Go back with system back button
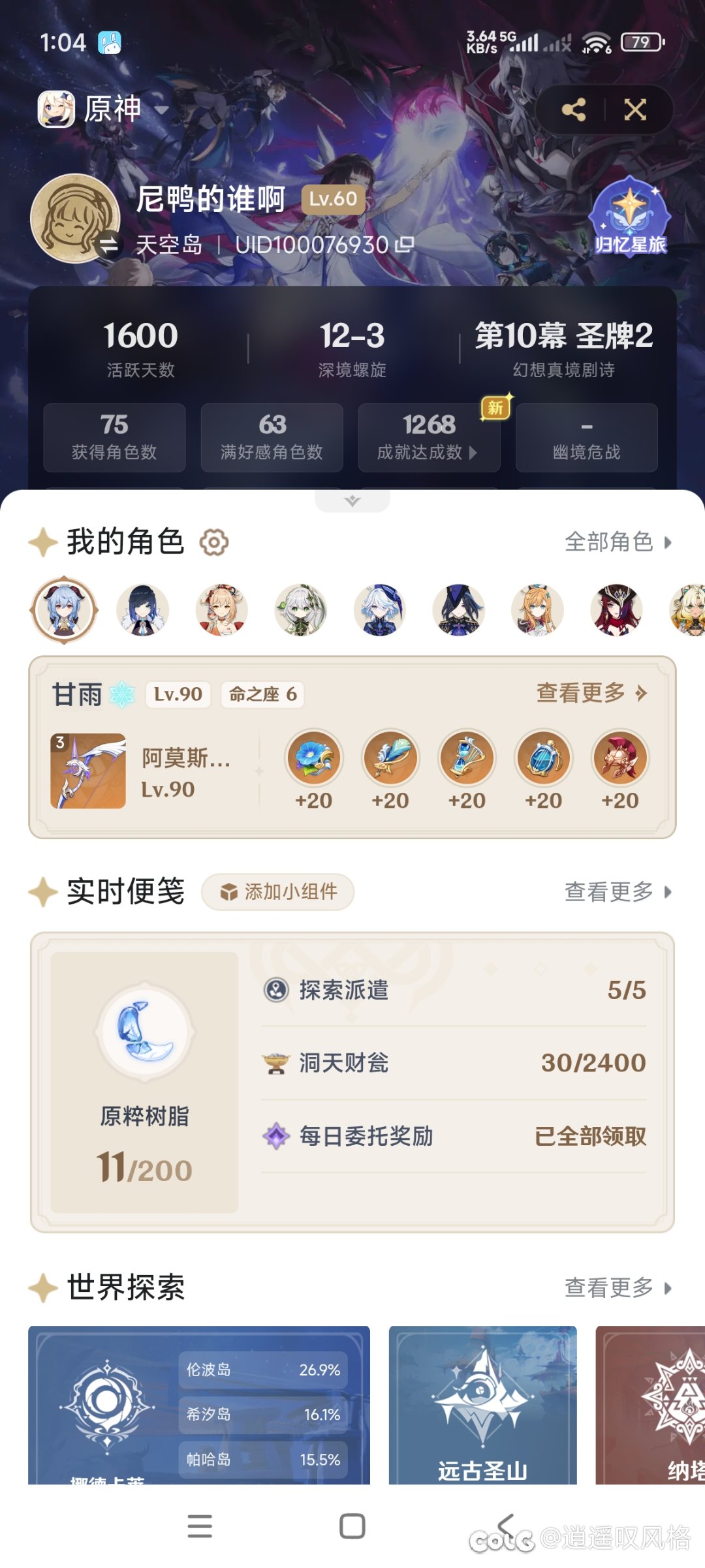This screenshot has width=705, height=1568. (506, 1526)
